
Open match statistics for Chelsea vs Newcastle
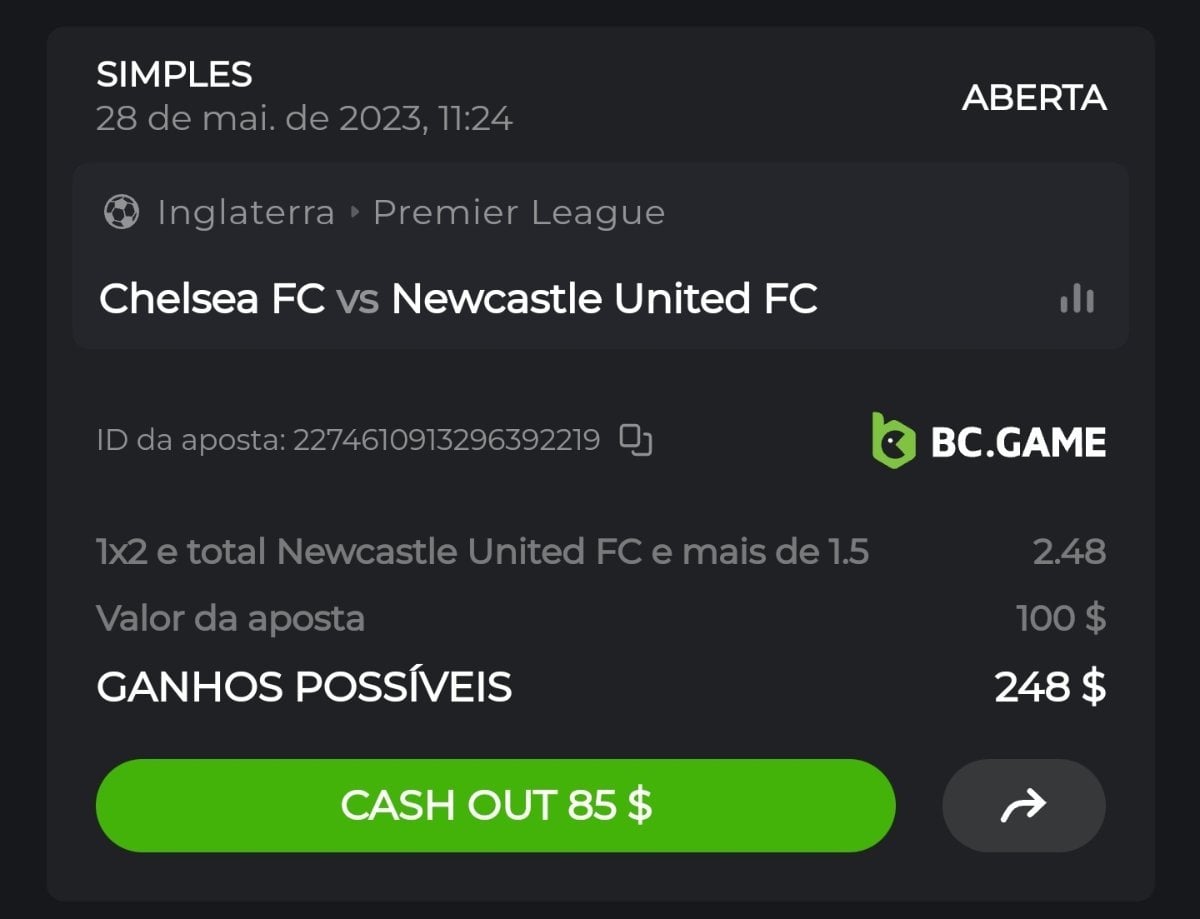[1077, 298]
